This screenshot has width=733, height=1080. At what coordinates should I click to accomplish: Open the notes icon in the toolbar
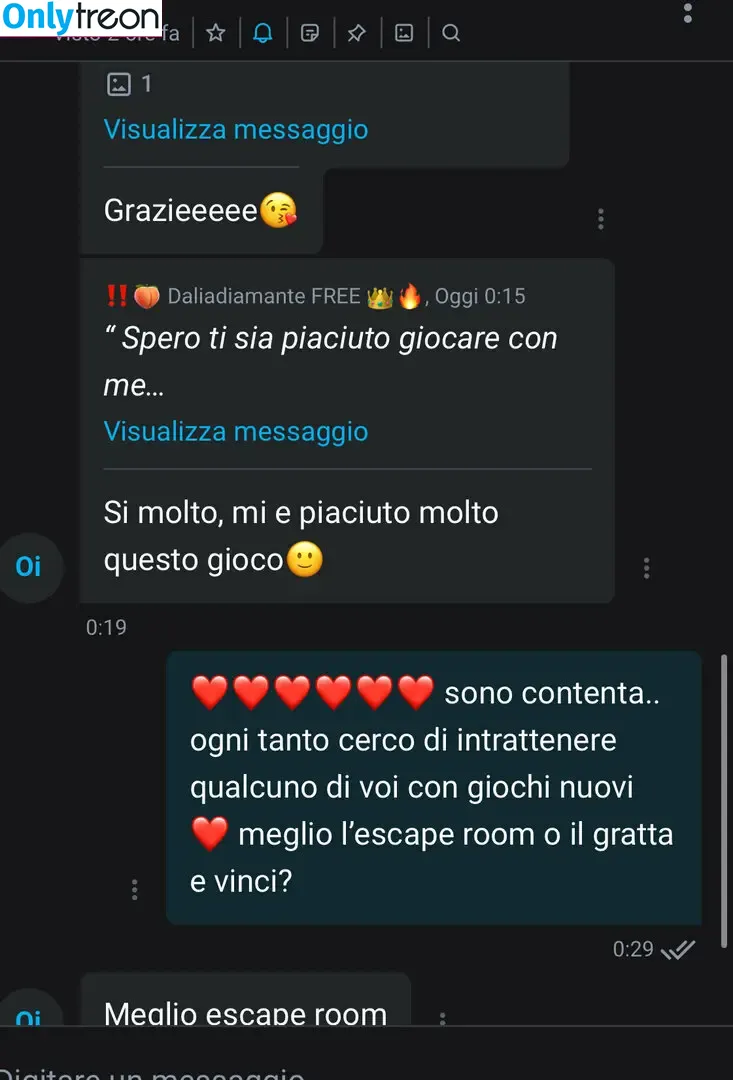coord(310,33)
